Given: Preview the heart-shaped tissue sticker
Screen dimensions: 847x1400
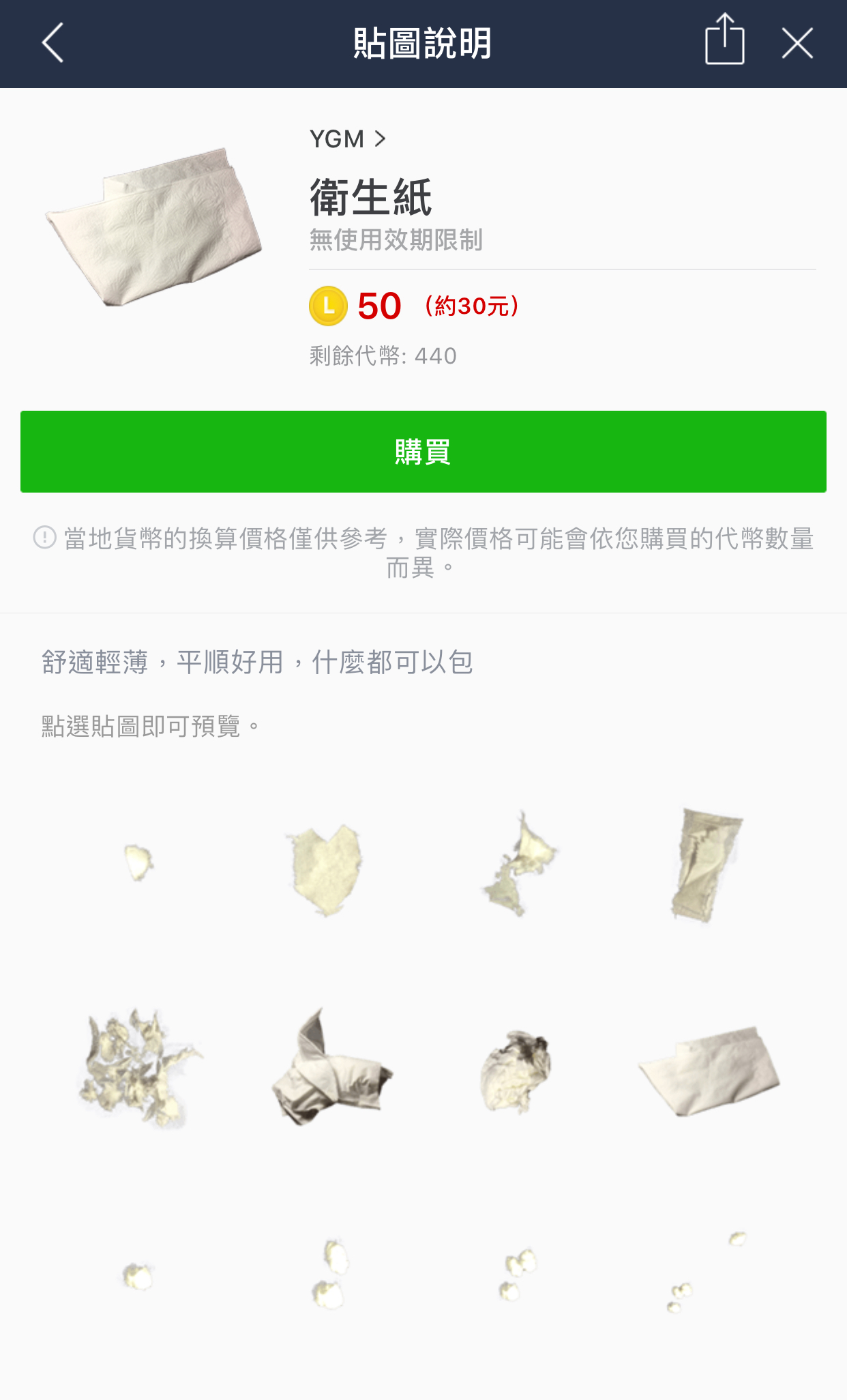Looking at the screenshot, I should click(325, 869).
